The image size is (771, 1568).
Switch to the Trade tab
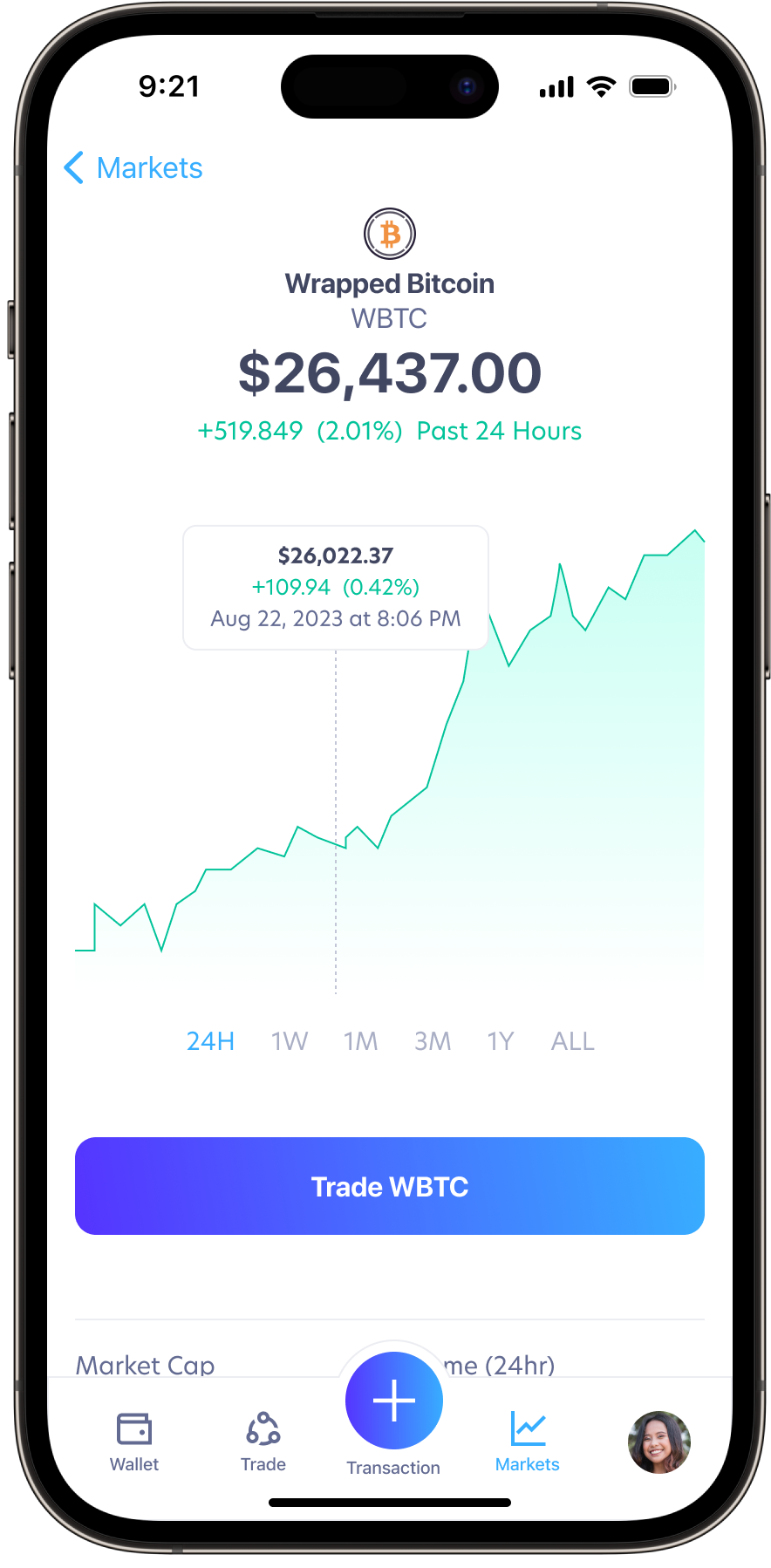point(263,1442)
